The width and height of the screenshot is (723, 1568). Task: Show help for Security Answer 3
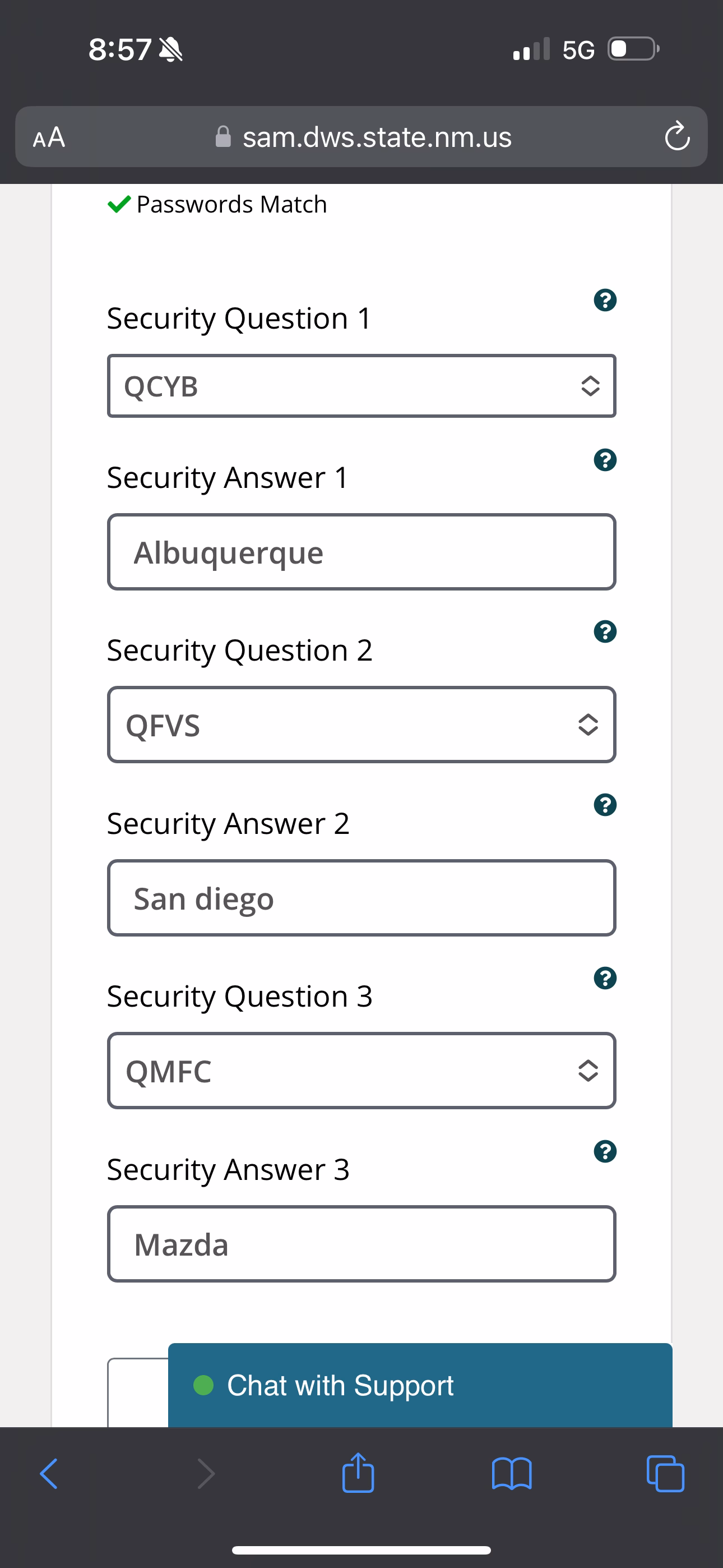point(605,1152)
